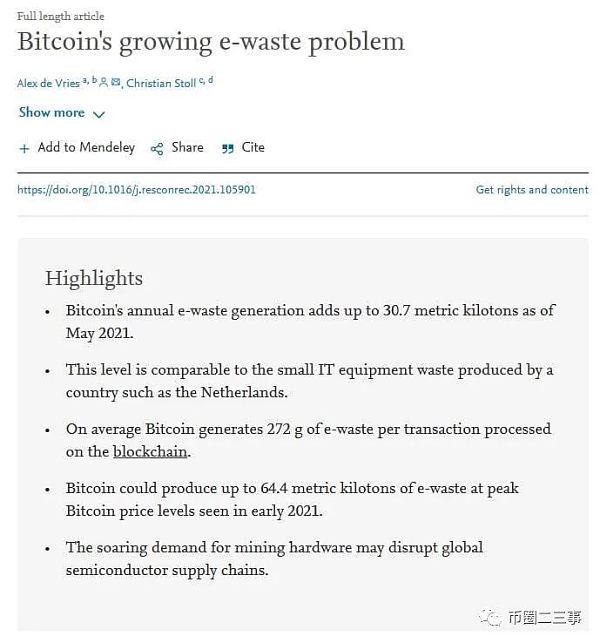Open the DOI link
The height and width of the screenshot is (643, 600).
[x=136, y=190]
